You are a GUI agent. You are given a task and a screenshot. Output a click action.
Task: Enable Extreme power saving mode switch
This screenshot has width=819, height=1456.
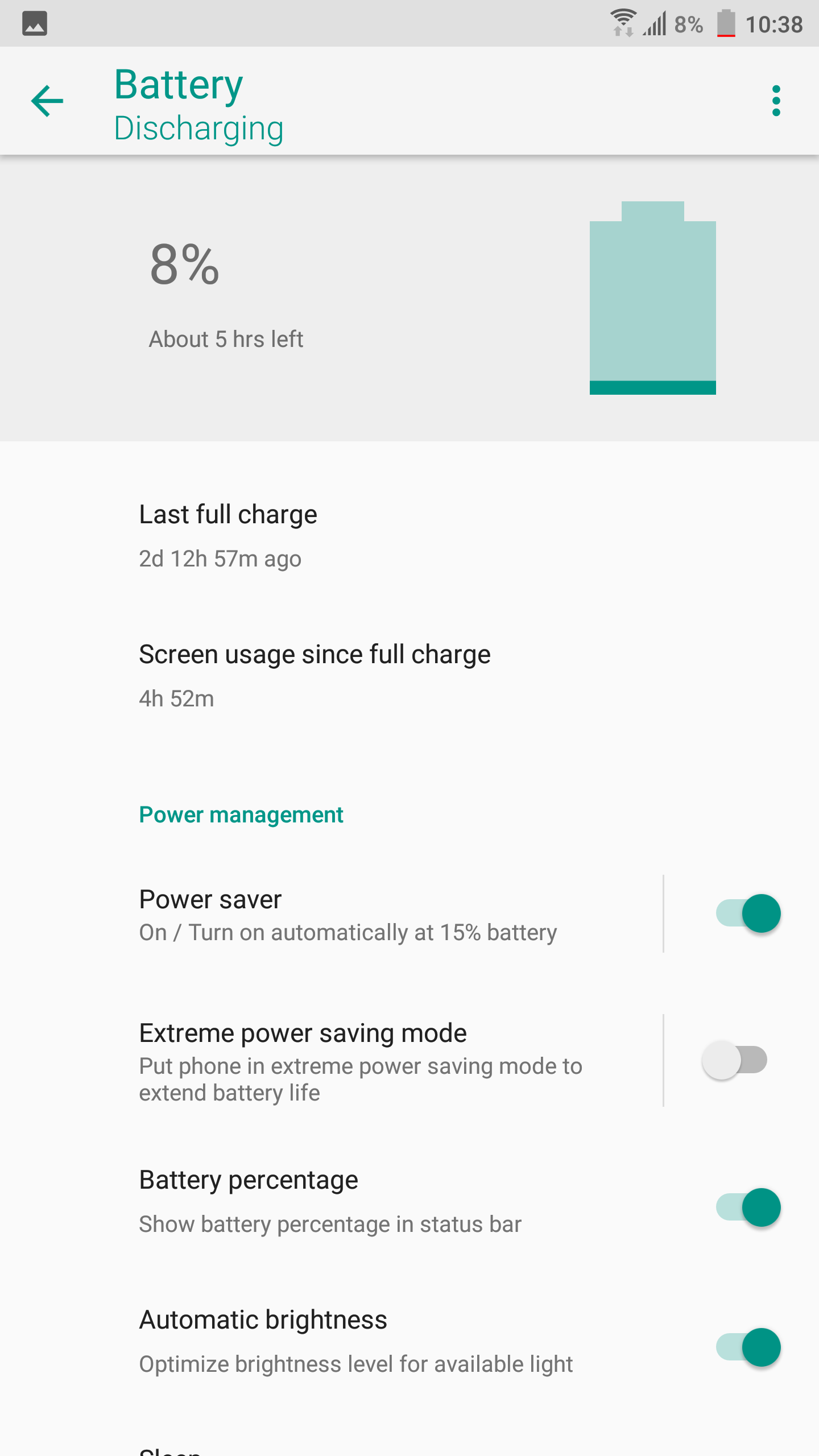tap(735, 1060)
